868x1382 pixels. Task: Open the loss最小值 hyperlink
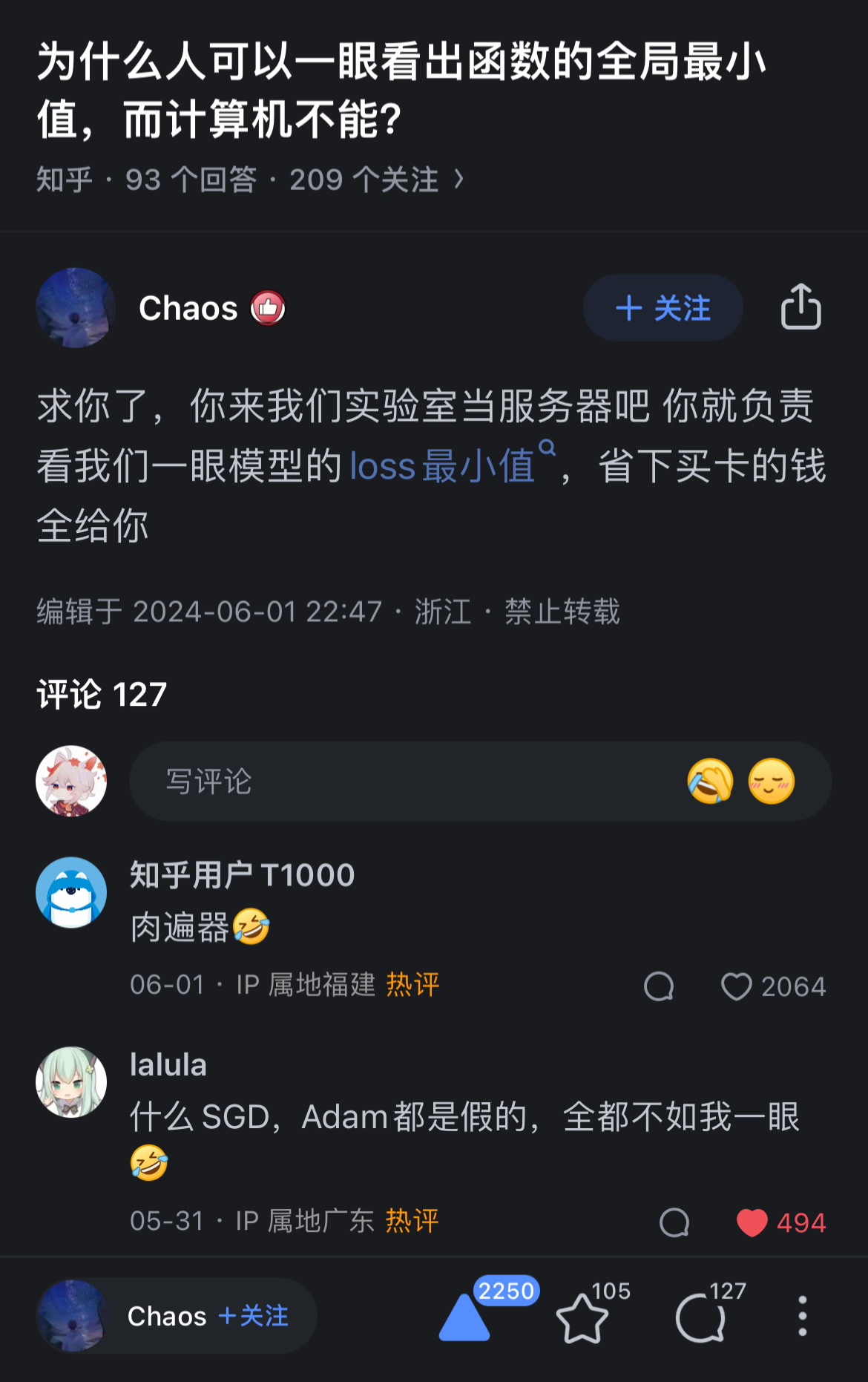tap(443, 467)
